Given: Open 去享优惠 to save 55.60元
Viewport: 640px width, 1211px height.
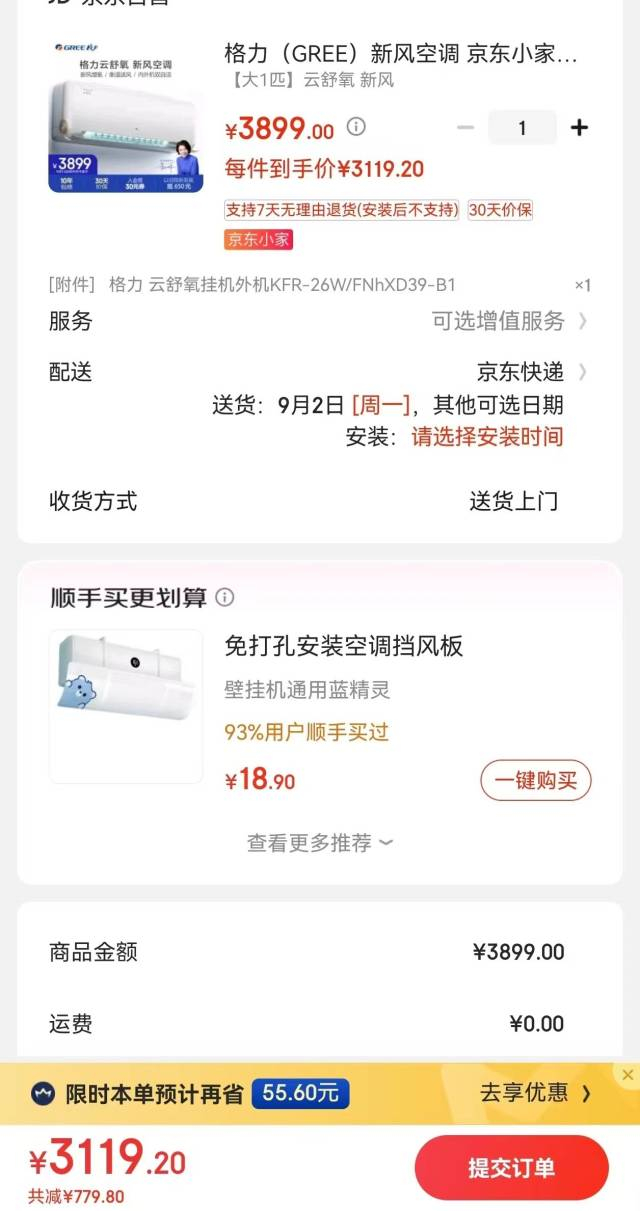Looking at the screenshot, I should click(x=535, y=1093).
